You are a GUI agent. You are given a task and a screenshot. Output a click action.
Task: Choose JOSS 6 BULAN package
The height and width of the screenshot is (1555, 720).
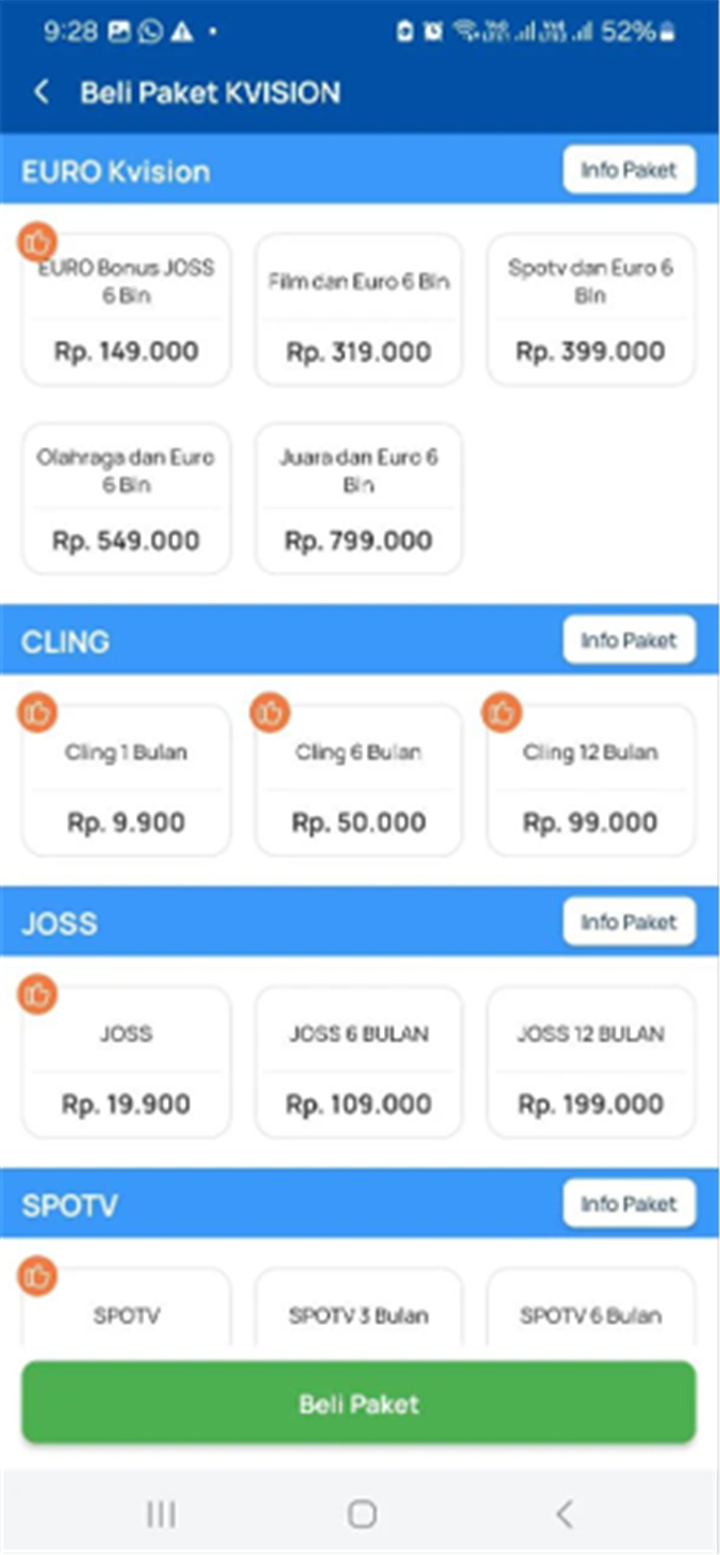358,1063
